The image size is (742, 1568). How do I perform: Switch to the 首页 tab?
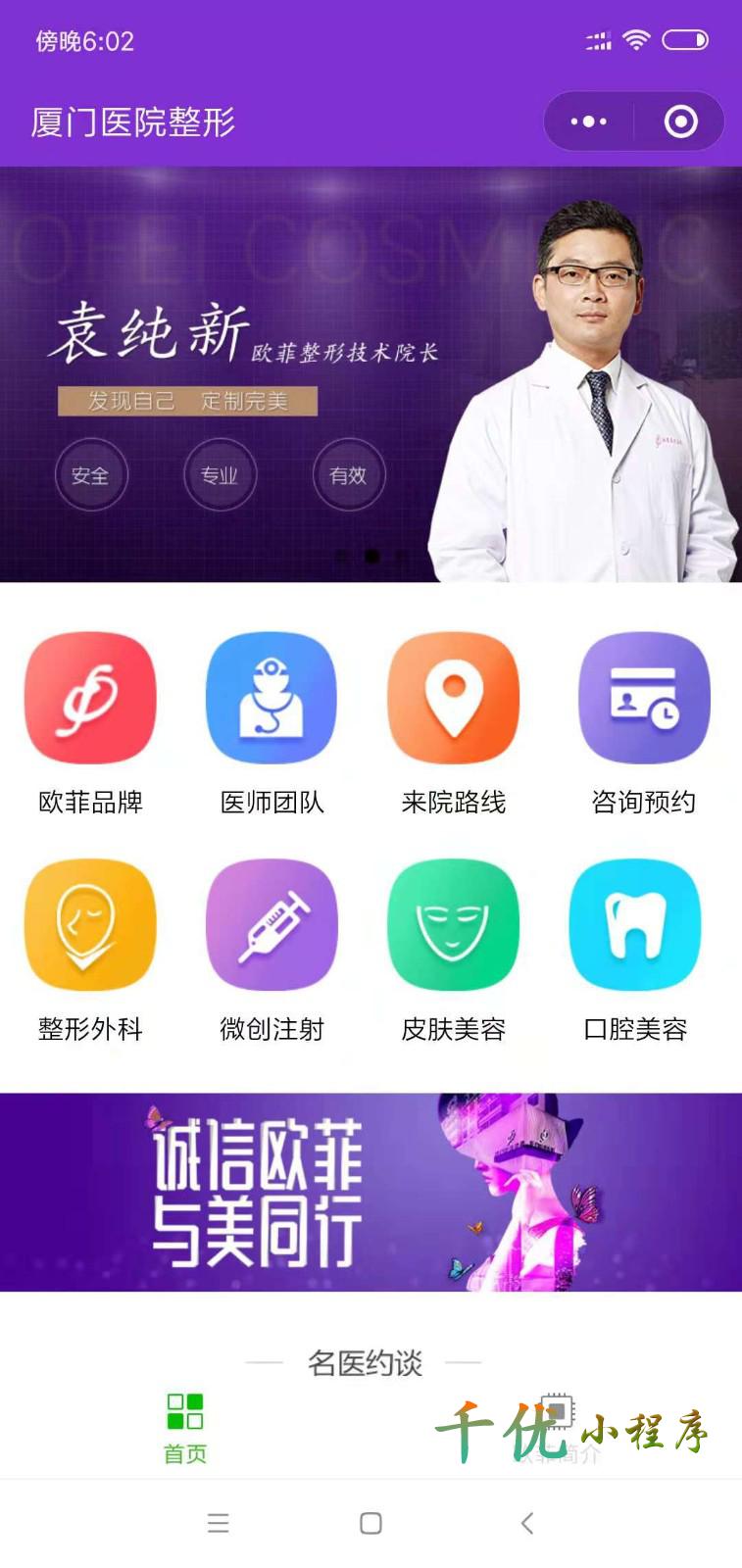(185, 1429)
